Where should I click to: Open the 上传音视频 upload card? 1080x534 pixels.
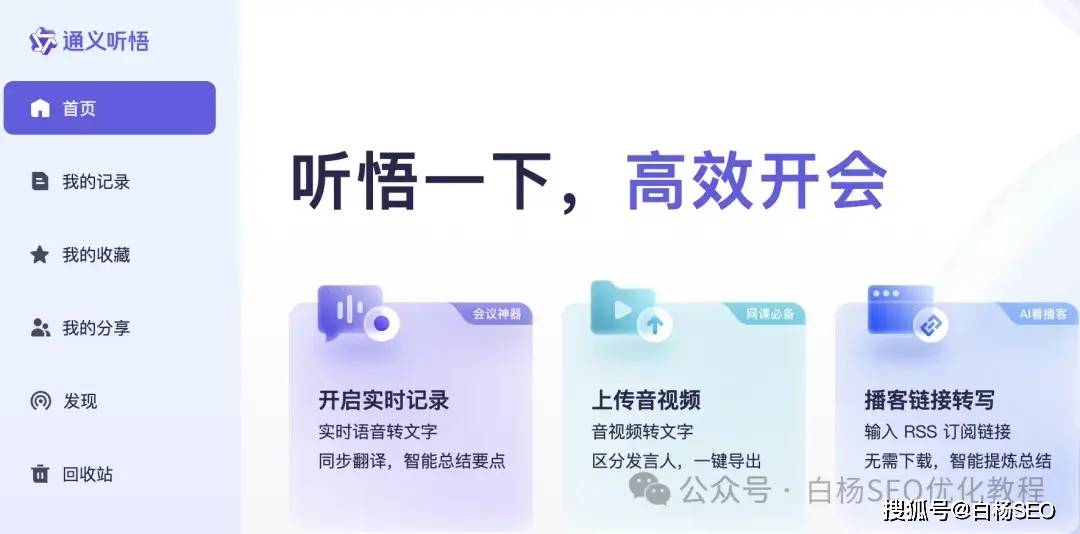tap(683, 410)
